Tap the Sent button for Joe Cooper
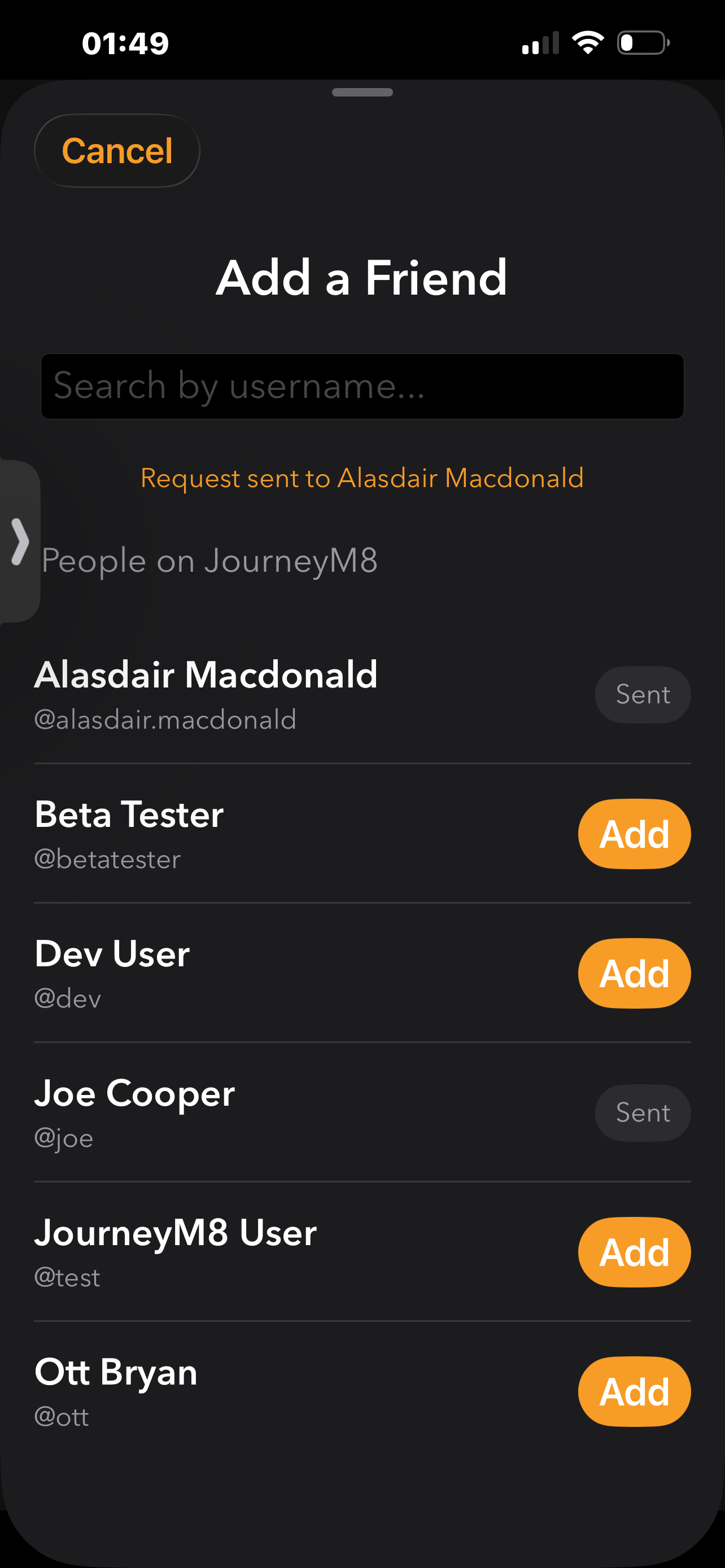This screenshot has height=1568, width=725. (x=642, y=1112)
